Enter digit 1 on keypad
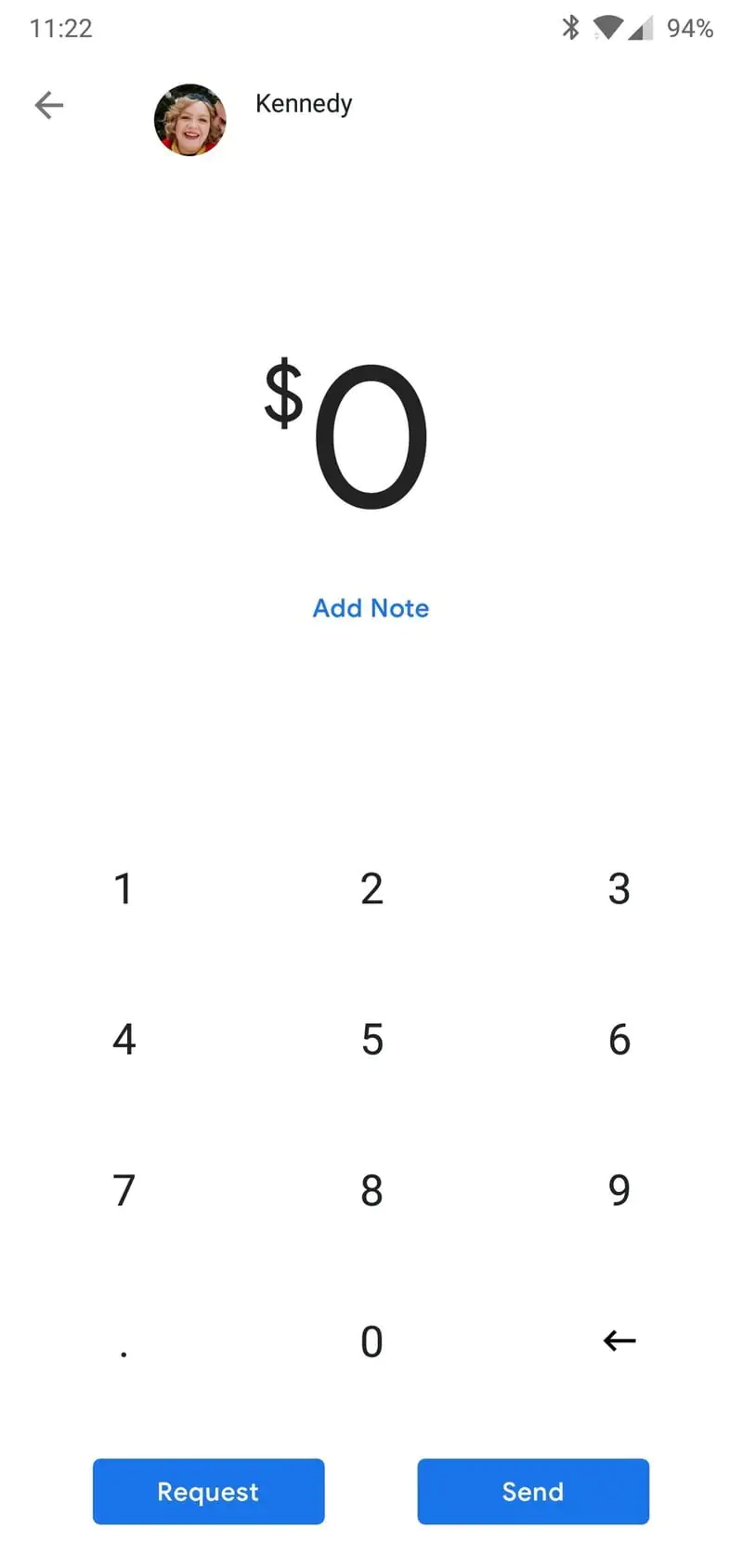The image size is (743, 1568). pyautogui.click(x=124, y=888)
